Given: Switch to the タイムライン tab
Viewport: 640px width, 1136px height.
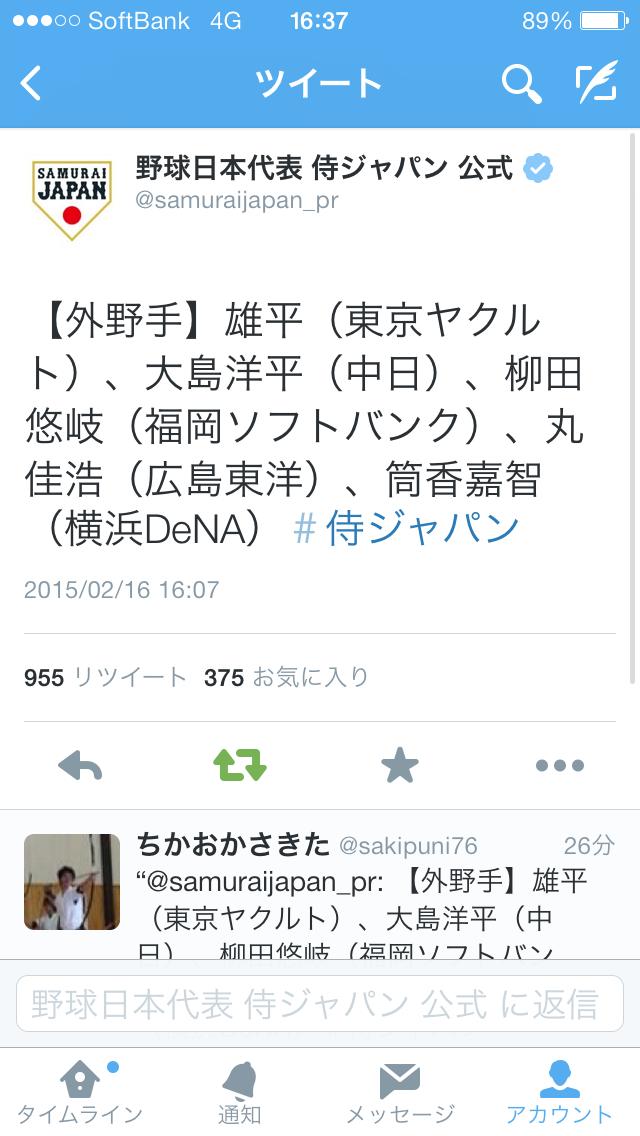Looking at the screenshot, I should coord(80,1092).
